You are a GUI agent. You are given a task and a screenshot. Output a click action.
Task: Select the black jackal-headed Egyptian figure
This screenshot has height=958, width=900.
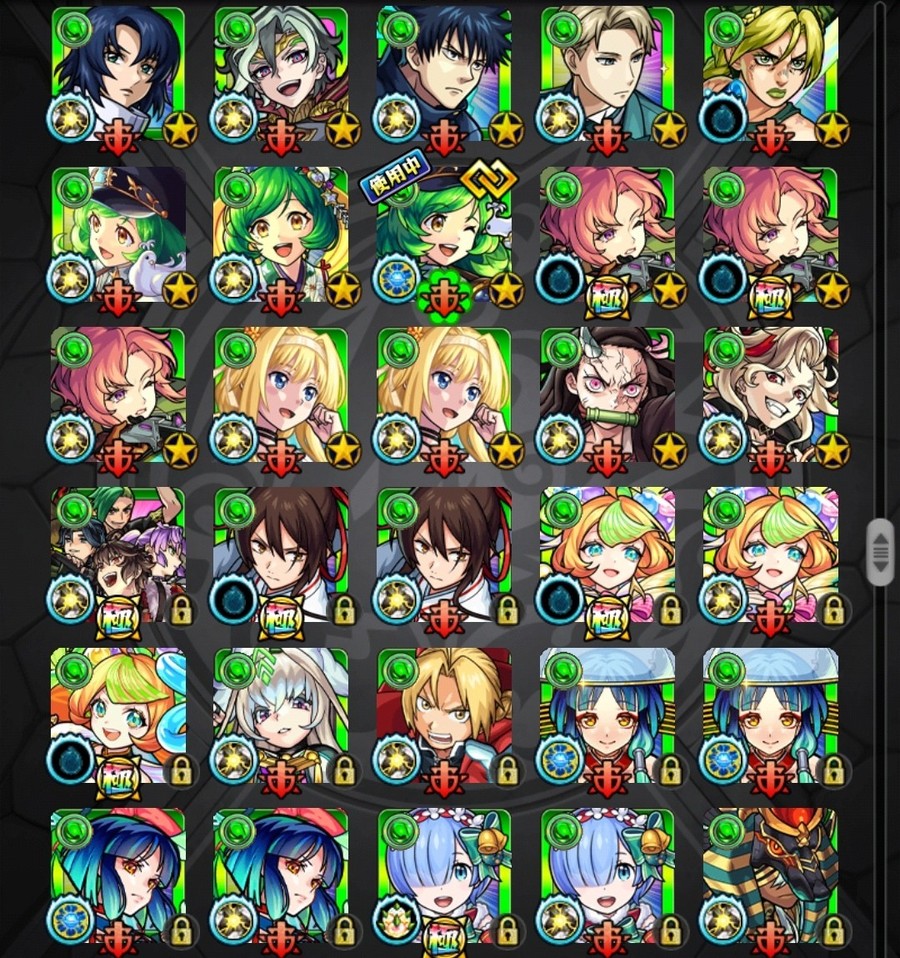pyautogui.click(x=771, y=875)
